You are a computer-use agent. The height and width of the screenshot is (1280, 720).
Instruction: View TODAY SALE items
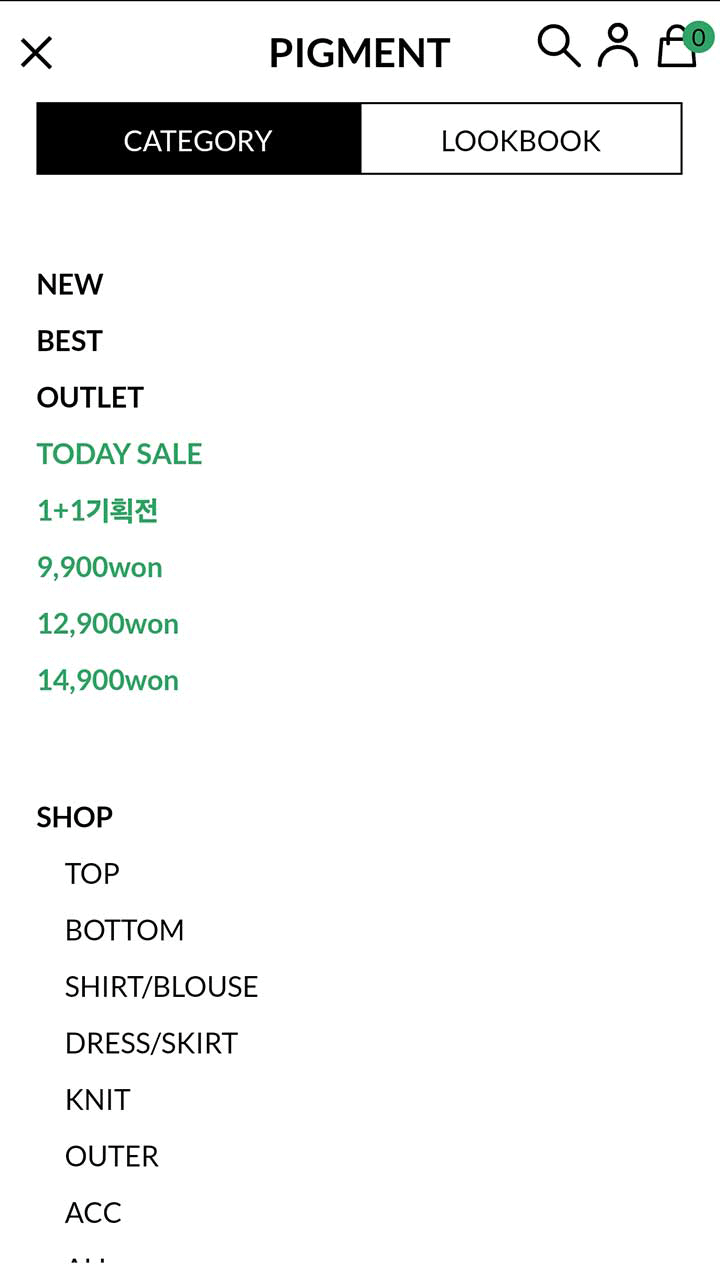pos(120,454)
